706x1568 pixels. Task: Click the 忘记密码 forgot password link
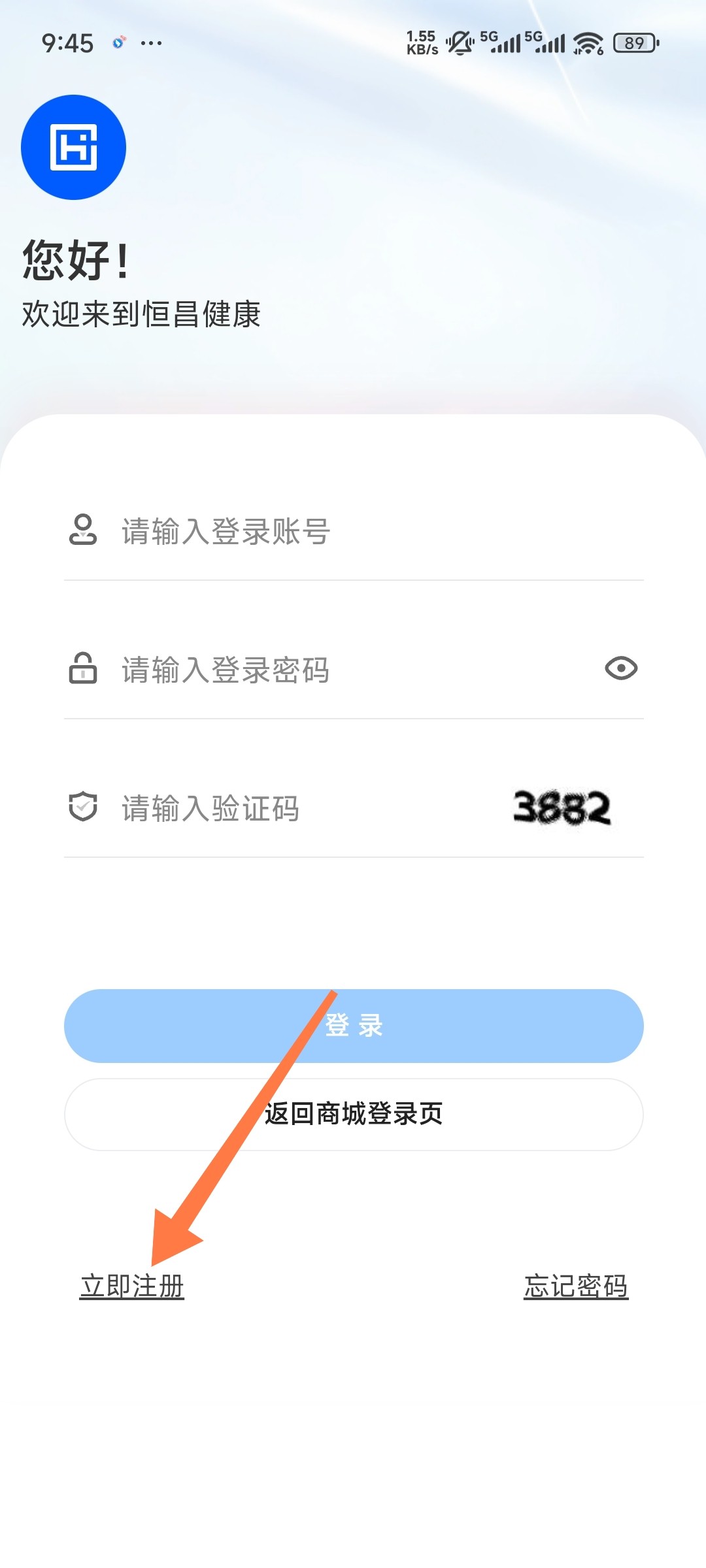click(x=576, y=1286)
